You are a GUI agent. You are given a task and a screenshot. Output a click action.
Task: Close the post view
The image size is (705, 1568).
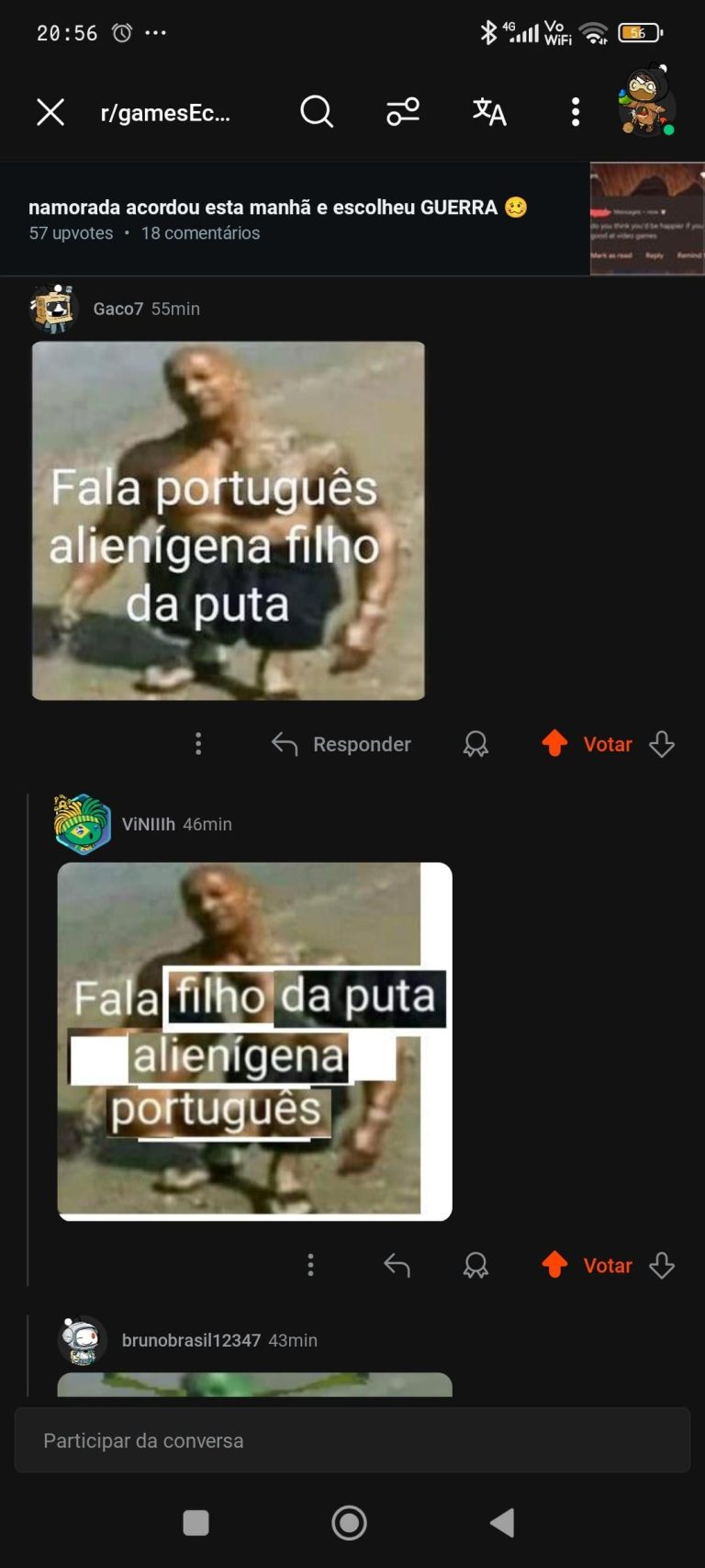click(x=50, y=112)
